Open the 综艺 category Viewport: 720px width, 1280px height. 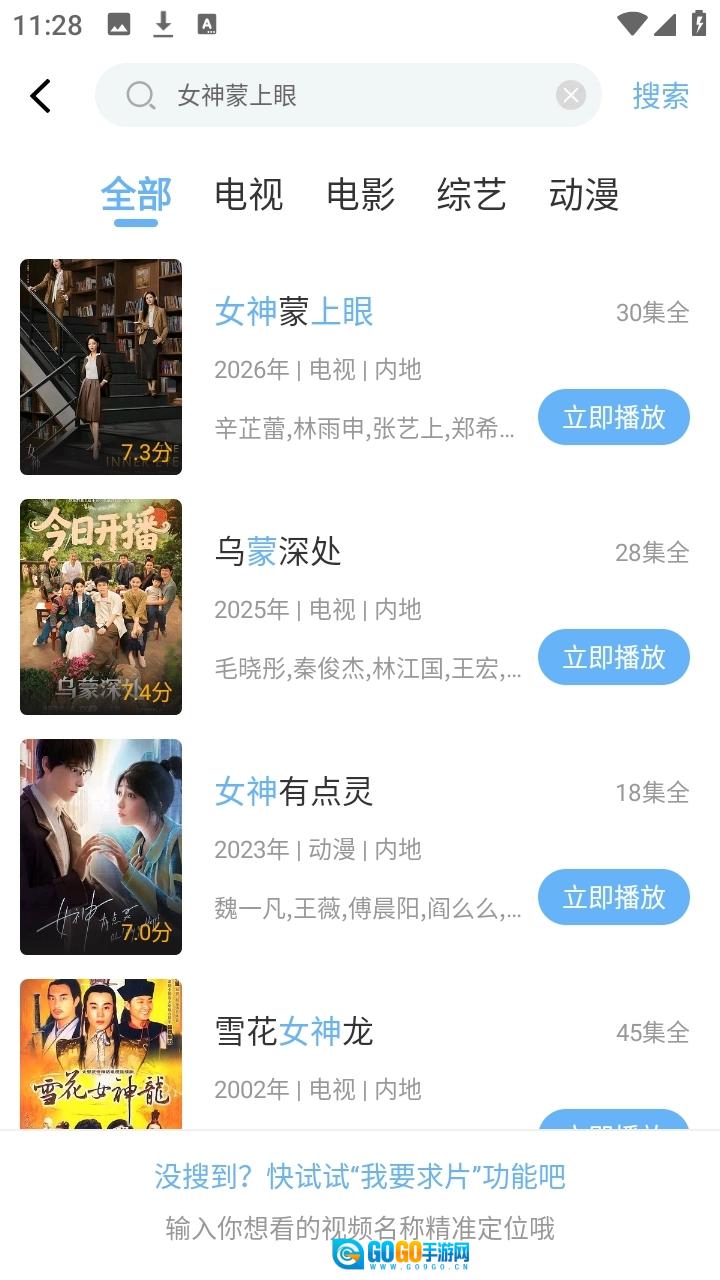click(471, 196)
